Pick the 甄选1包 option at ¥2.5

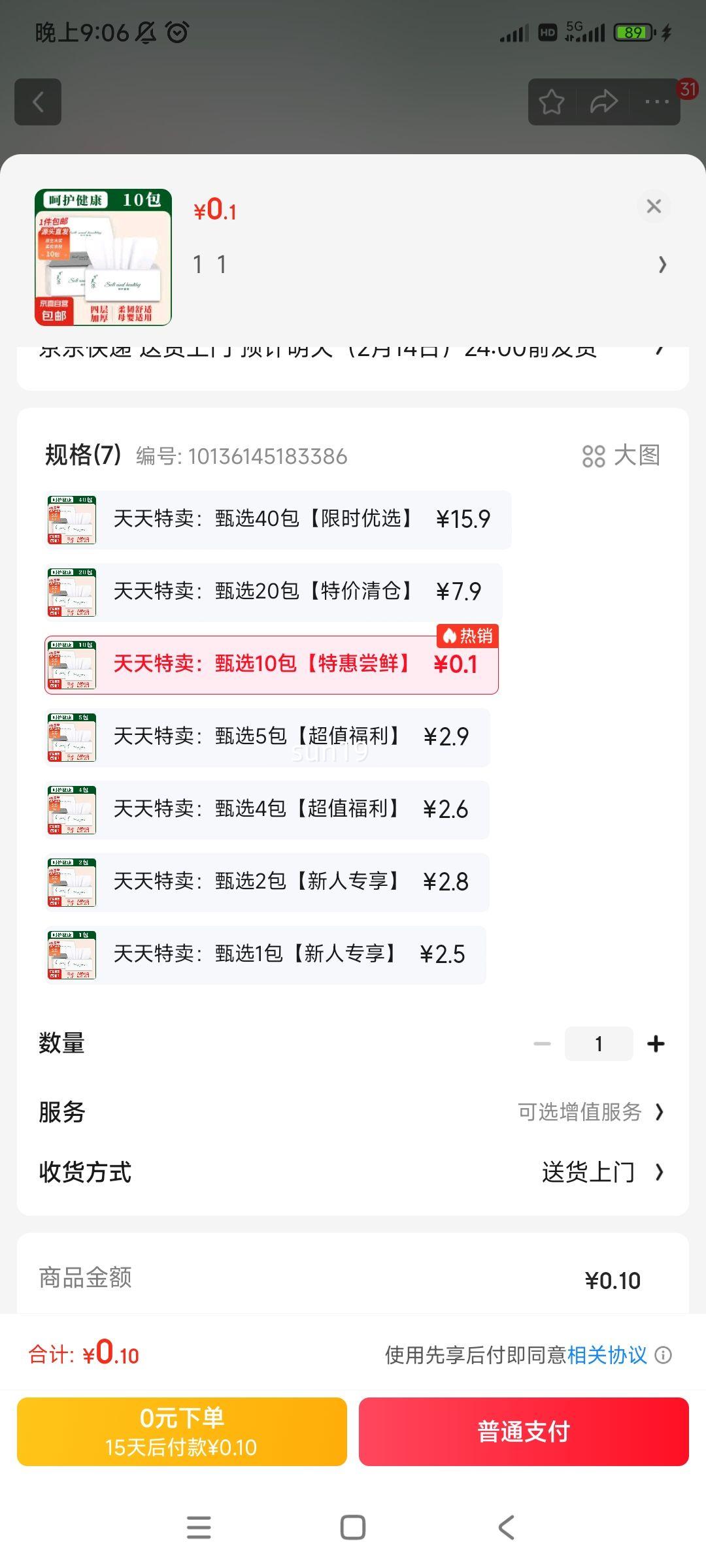pyautogui.click(x=265, y=955)
